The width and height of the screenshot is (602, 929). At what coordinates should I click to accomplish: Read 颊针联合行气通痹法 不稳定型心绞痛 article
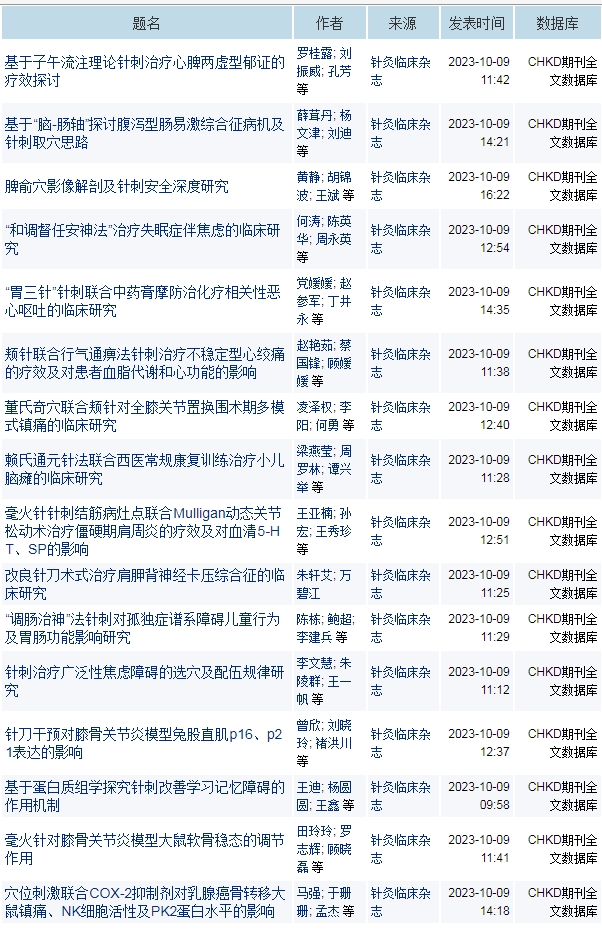point(144,363)
